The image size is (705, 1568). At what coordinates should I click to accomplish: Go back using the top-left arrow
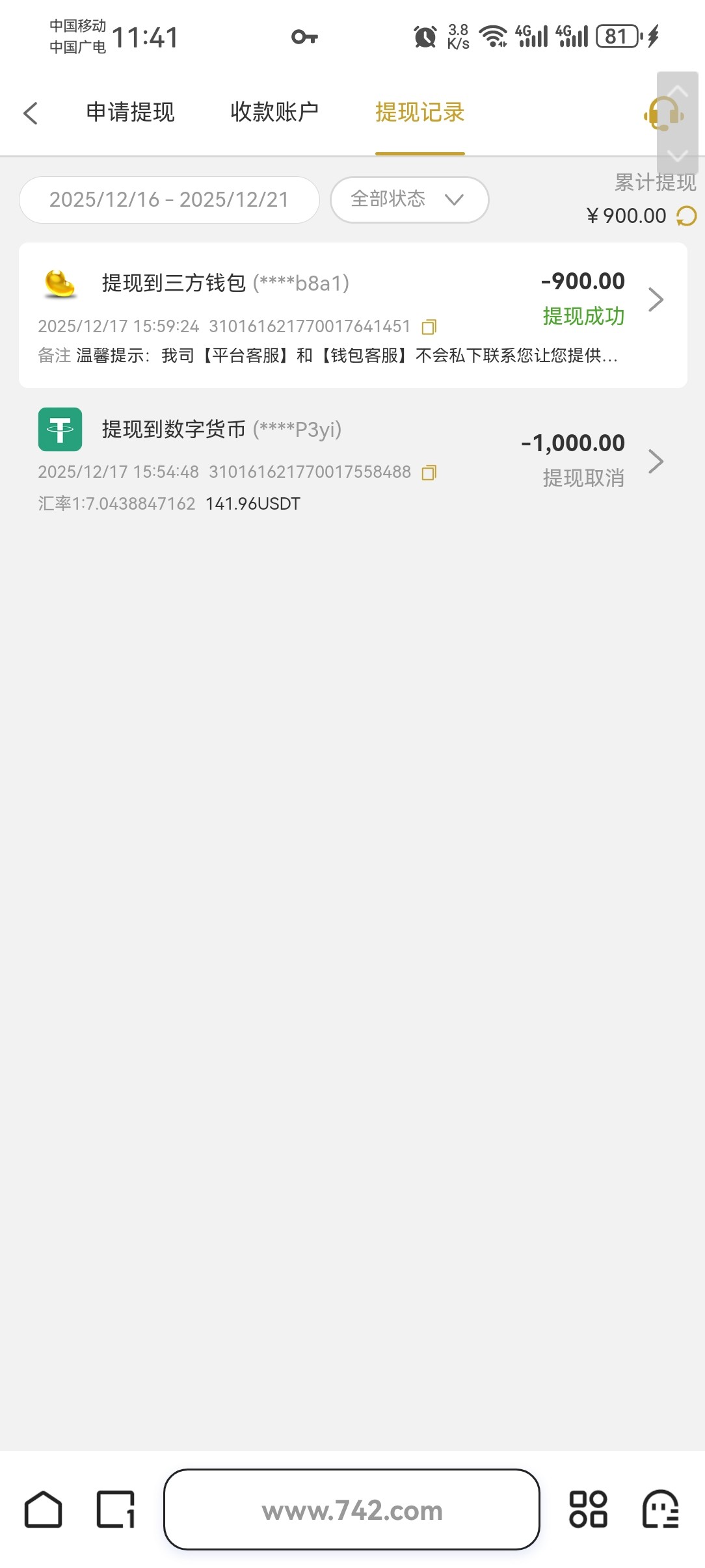(x=31, y=113)
